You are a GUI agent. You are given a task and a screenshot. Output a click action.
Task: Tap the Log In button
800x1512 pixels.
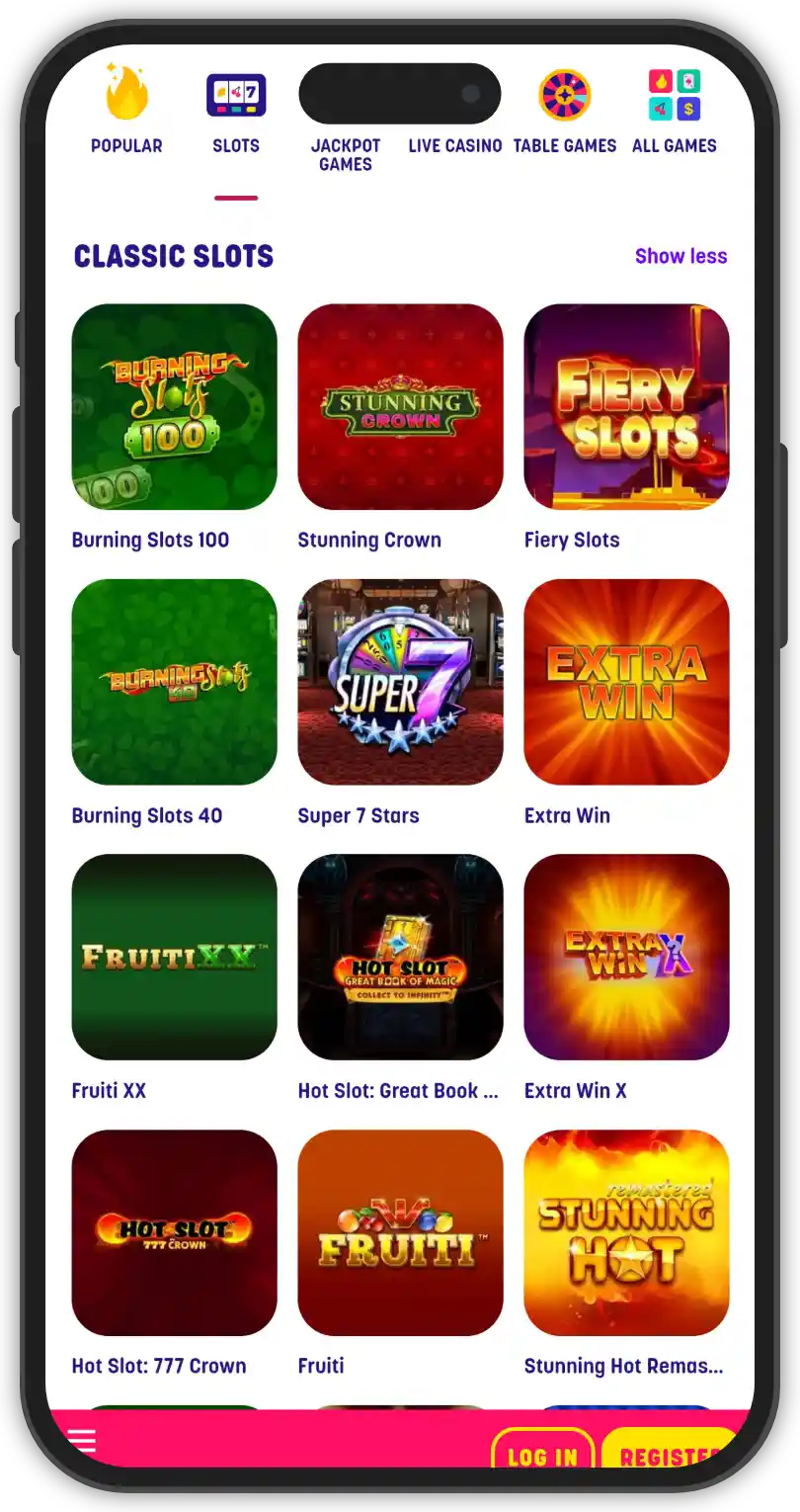[542, 1454]
